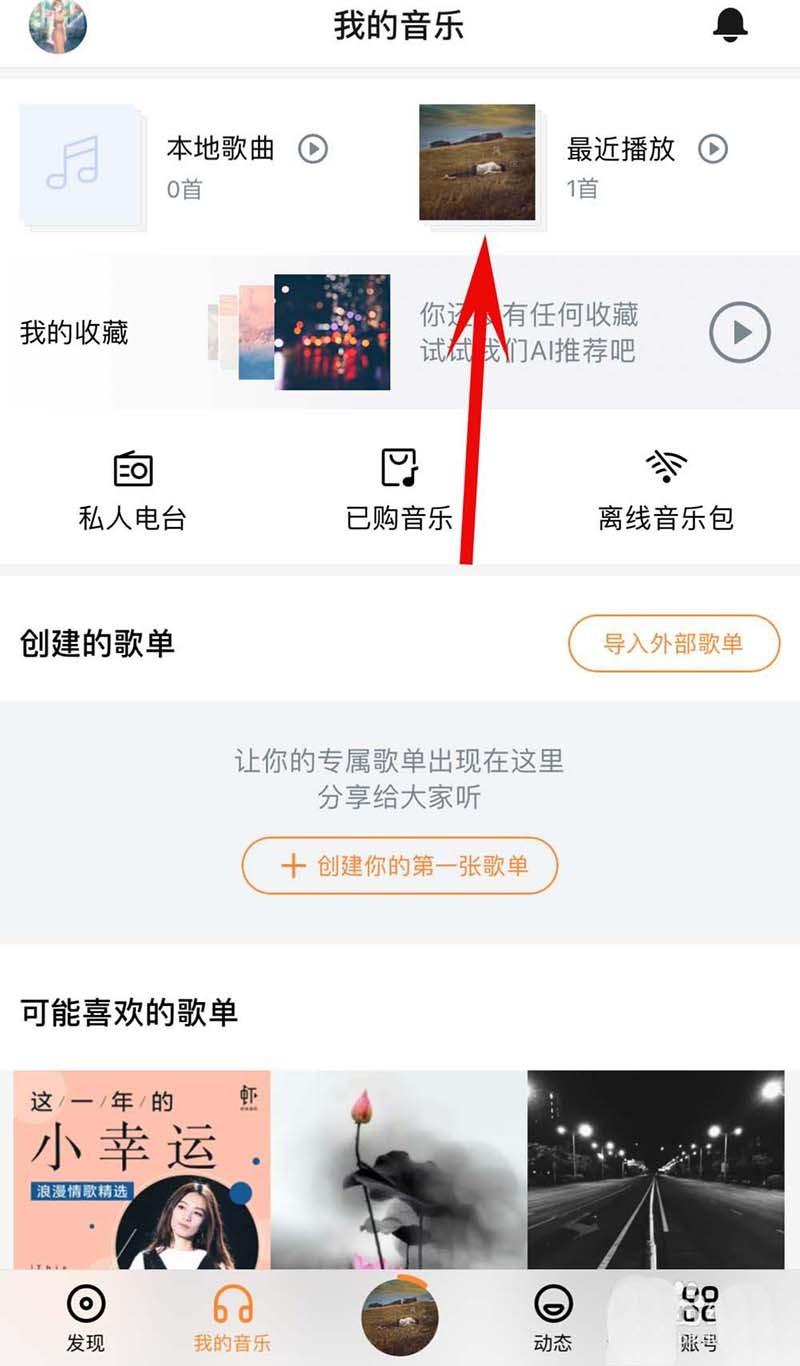Open 已购音乐 purchased music
Viewport: 800px width, 1366px height.
(399, 466)
